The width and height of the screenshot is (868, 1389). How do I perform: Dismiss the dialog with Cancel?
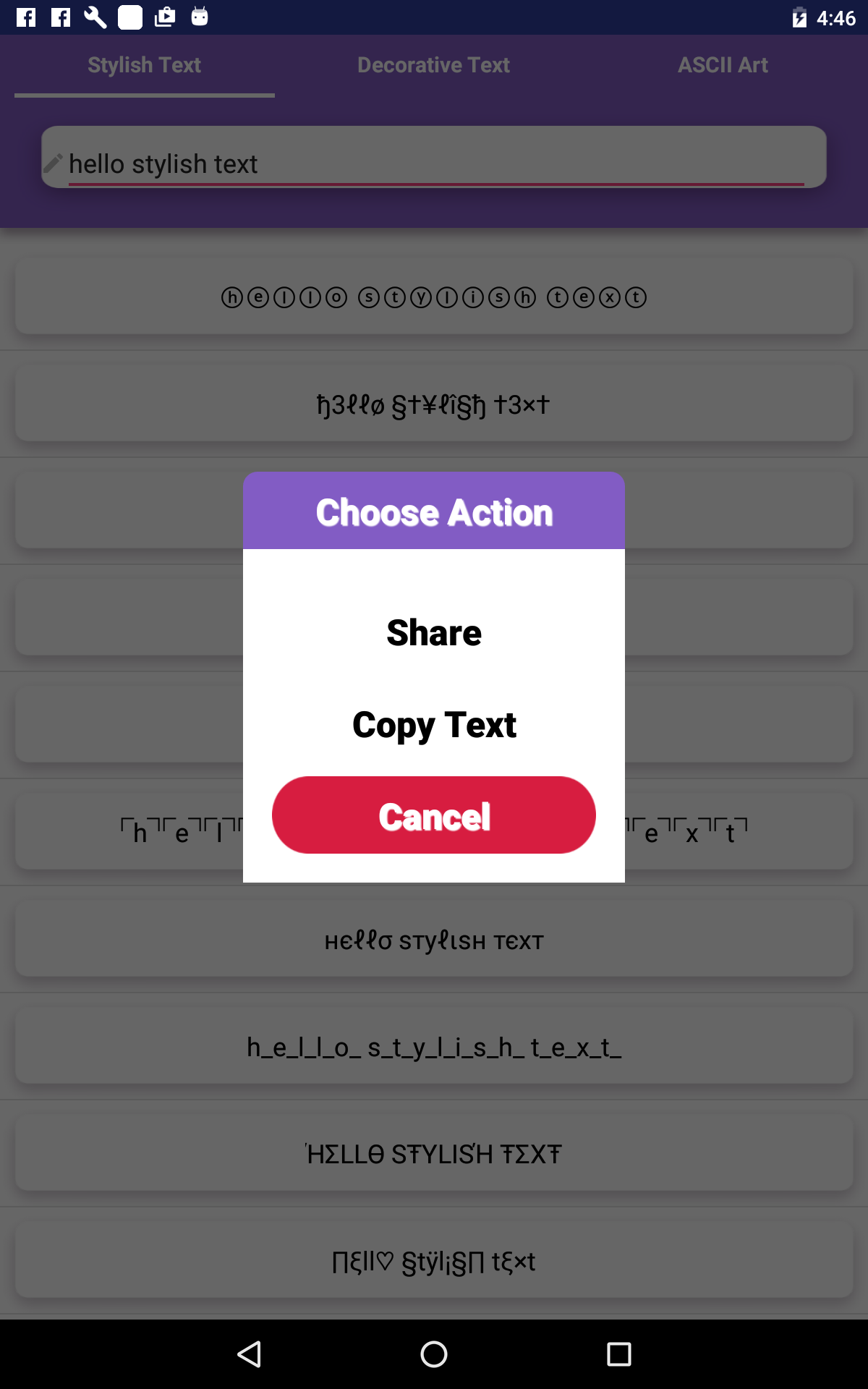pos(434,815)
